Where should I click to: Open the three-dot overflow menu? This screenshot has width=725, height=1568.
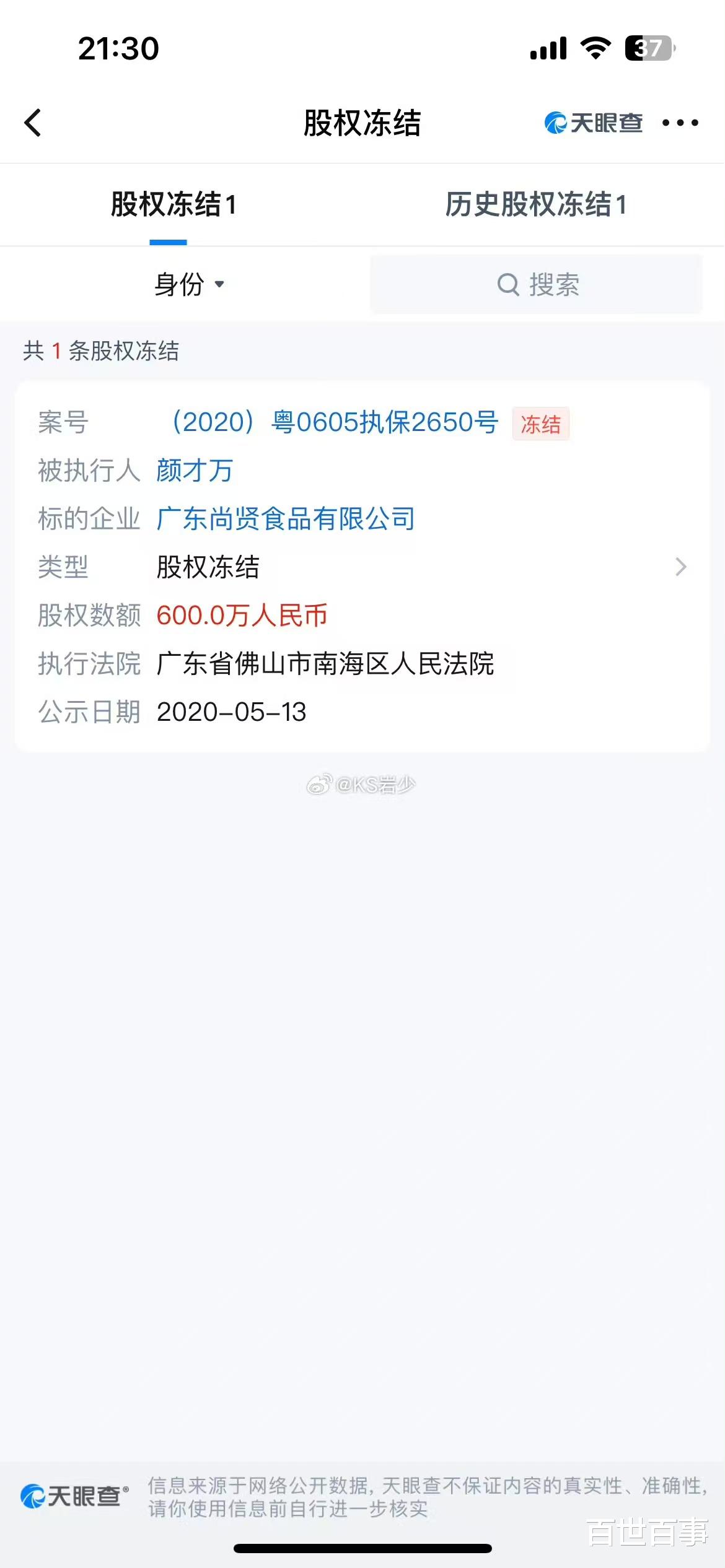coord(680,123)
